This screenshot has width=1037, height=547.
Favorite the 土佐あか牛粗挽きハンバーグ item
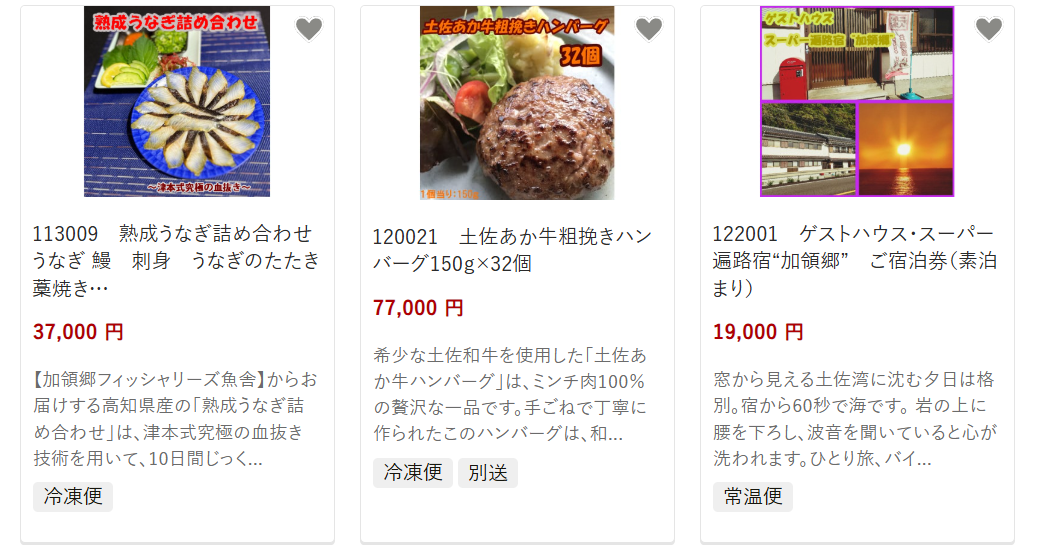click(x=649, y=30)
